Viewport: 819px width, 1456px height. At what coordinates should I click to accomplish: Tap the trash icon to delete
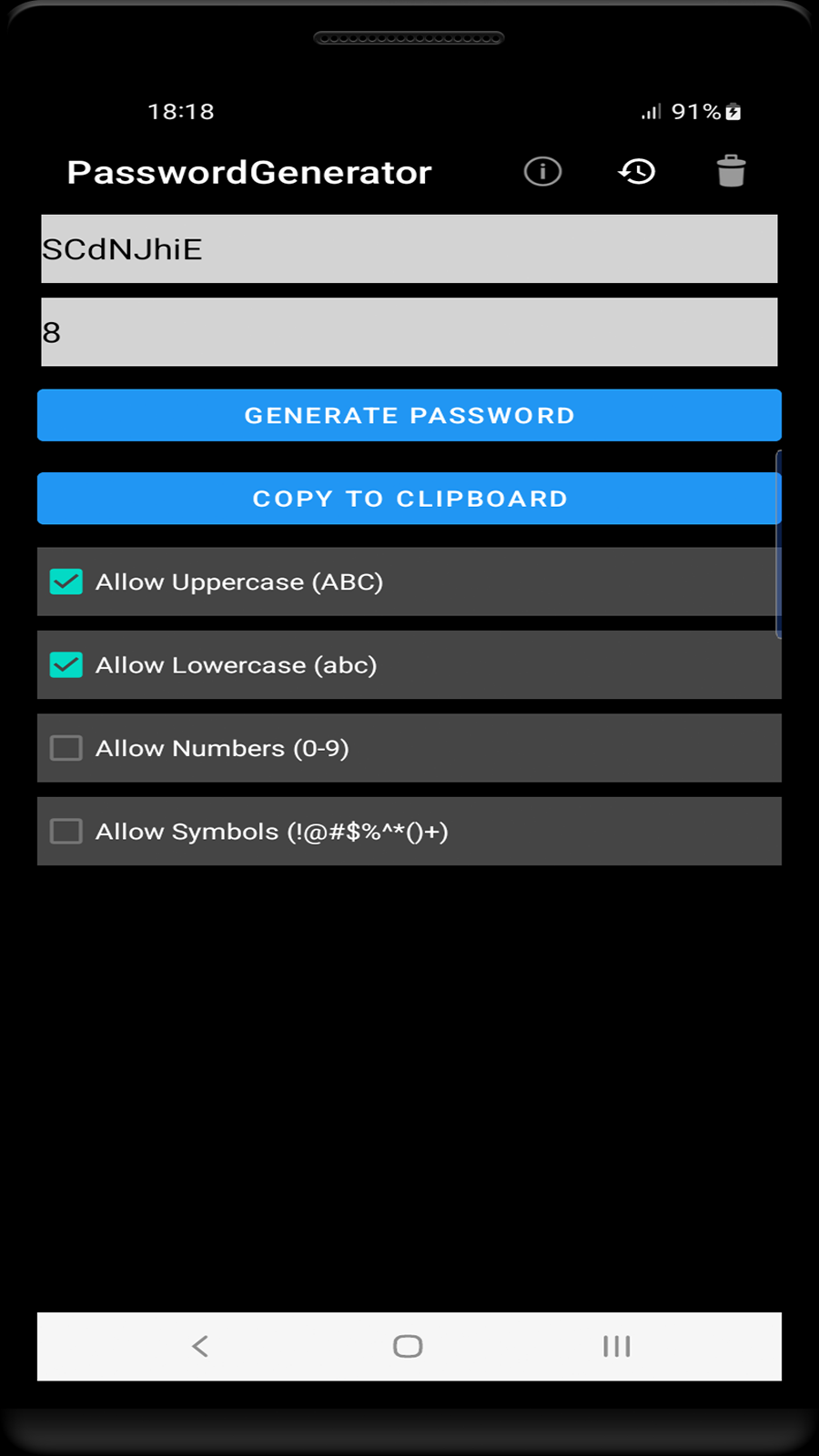[x=731, y=172]
